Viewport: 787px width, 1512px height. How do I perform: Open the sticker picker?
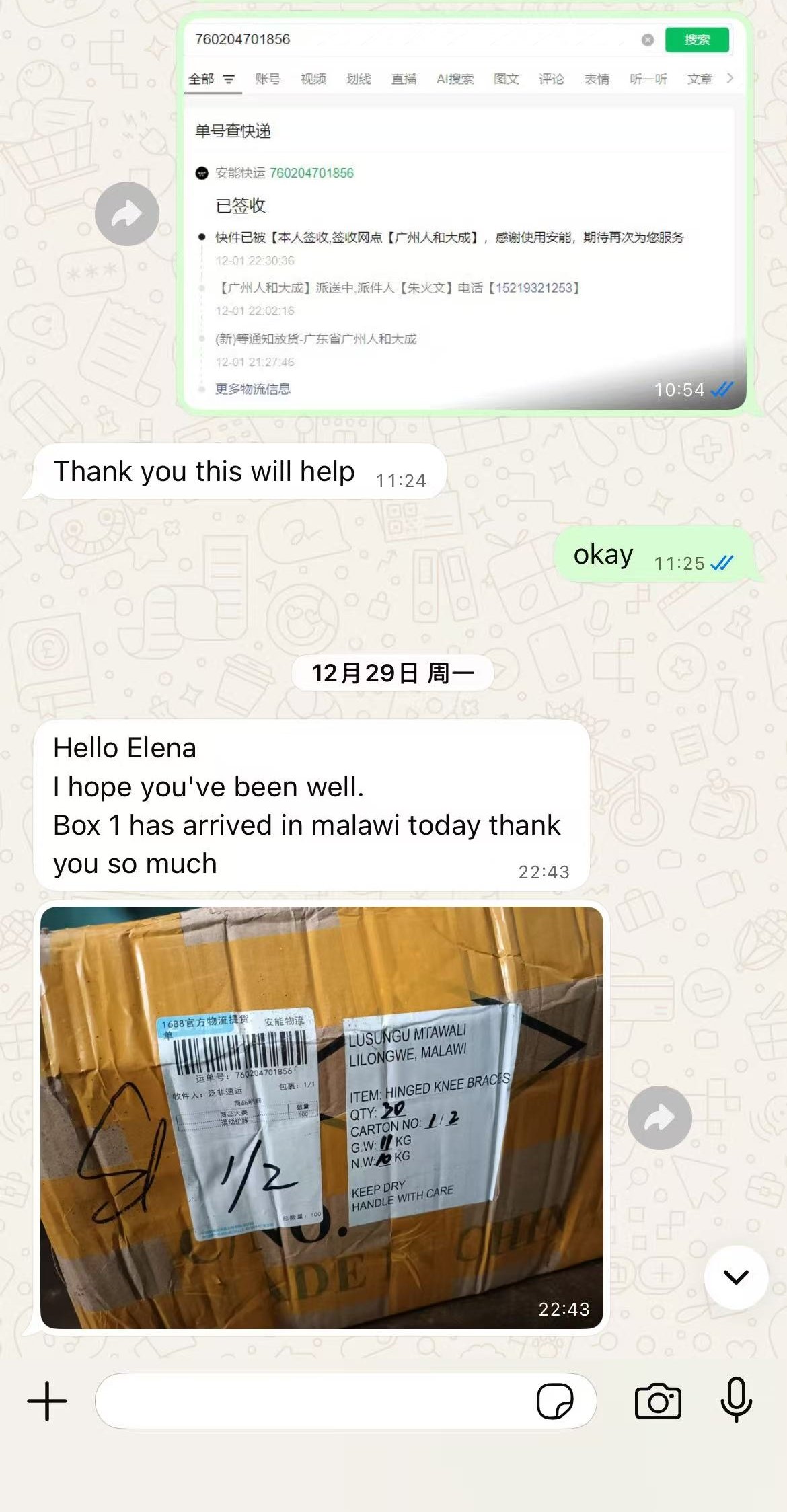coord(554,1401)
